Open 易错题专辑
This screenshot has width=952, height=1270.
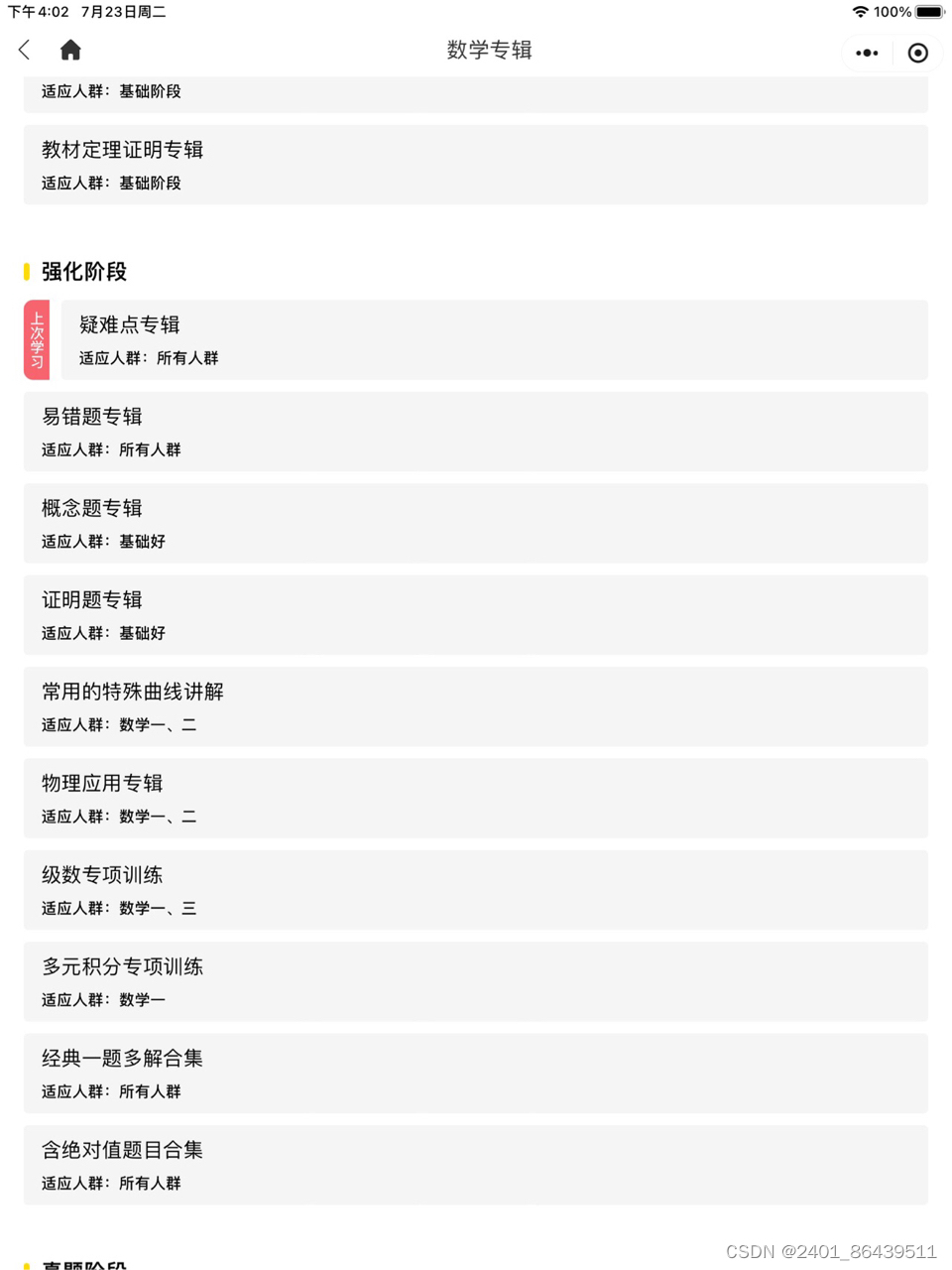(x=475, y=432)
